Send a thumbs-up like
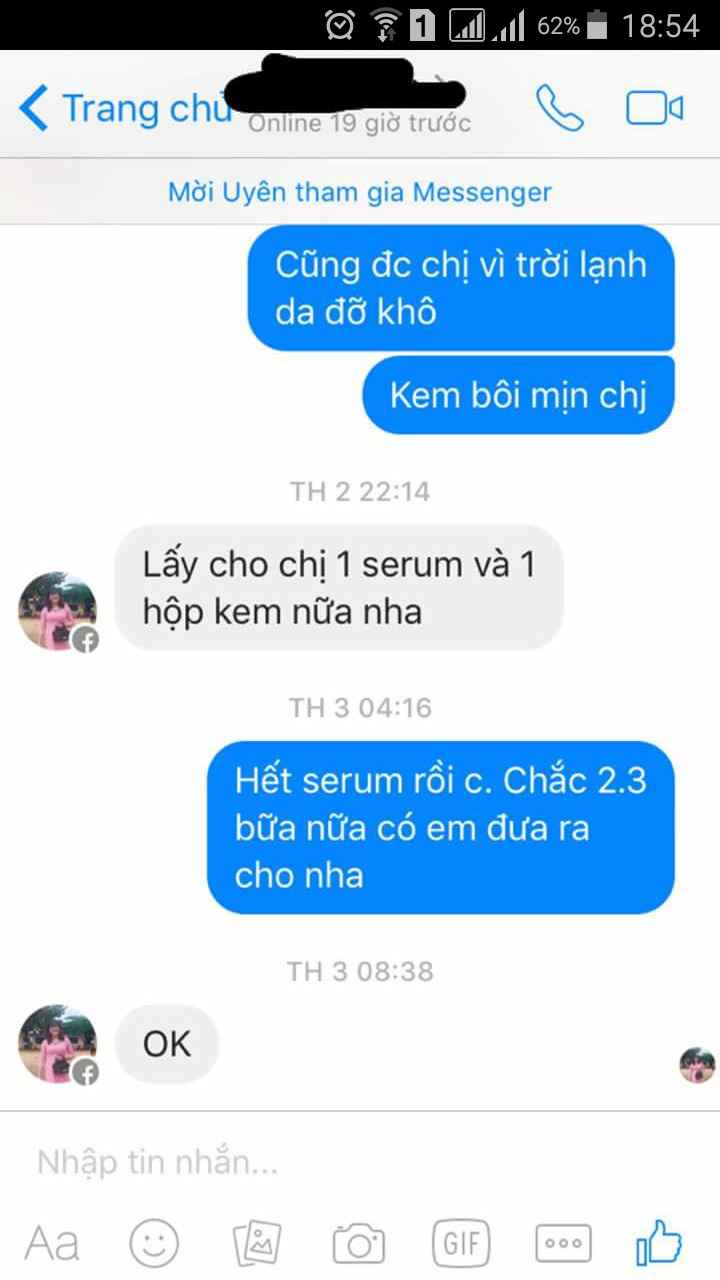This screenshot has width=720, height=1280. 659,1243
